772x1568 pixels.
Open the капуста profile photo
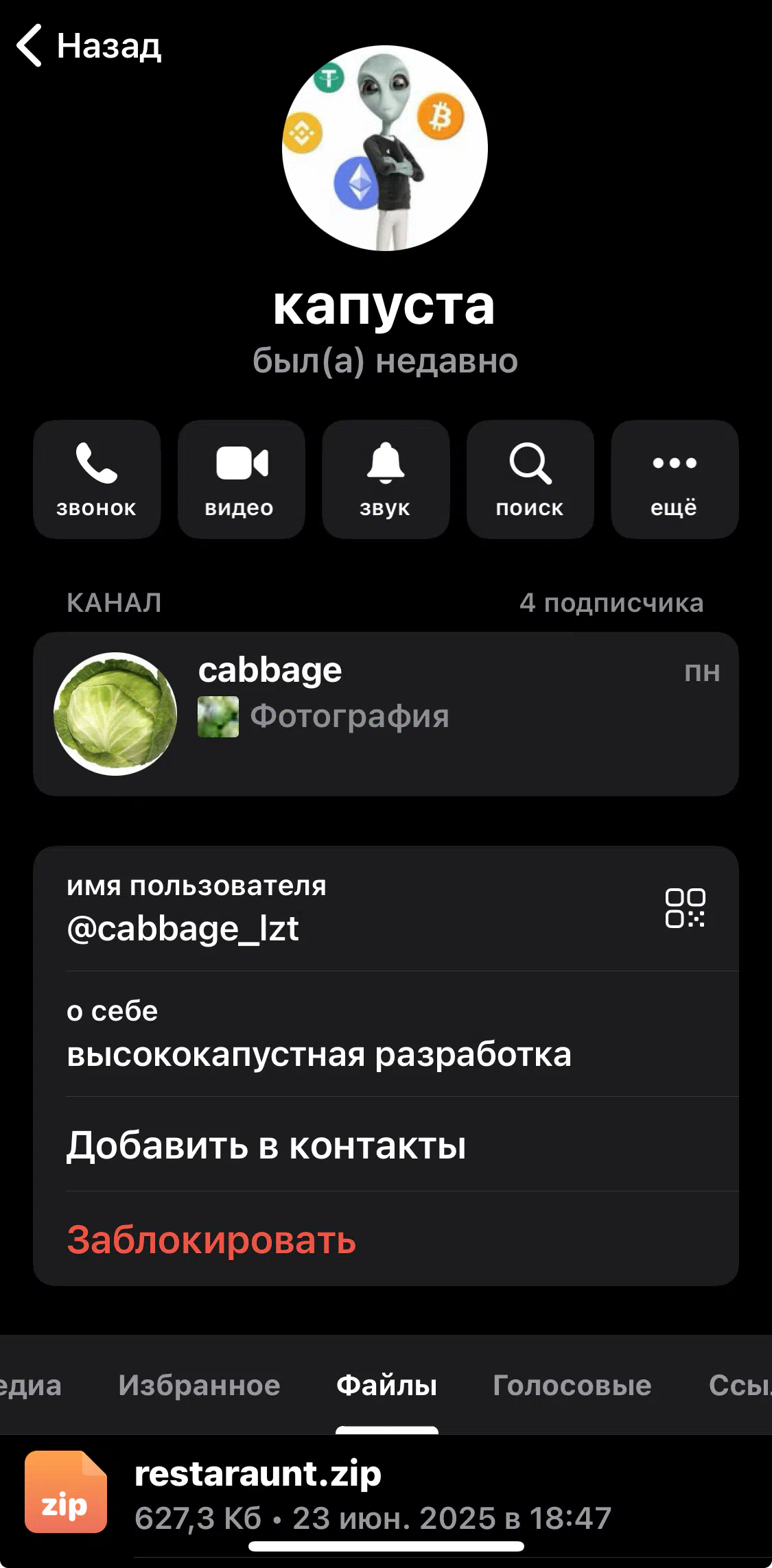tap(385, 148)
